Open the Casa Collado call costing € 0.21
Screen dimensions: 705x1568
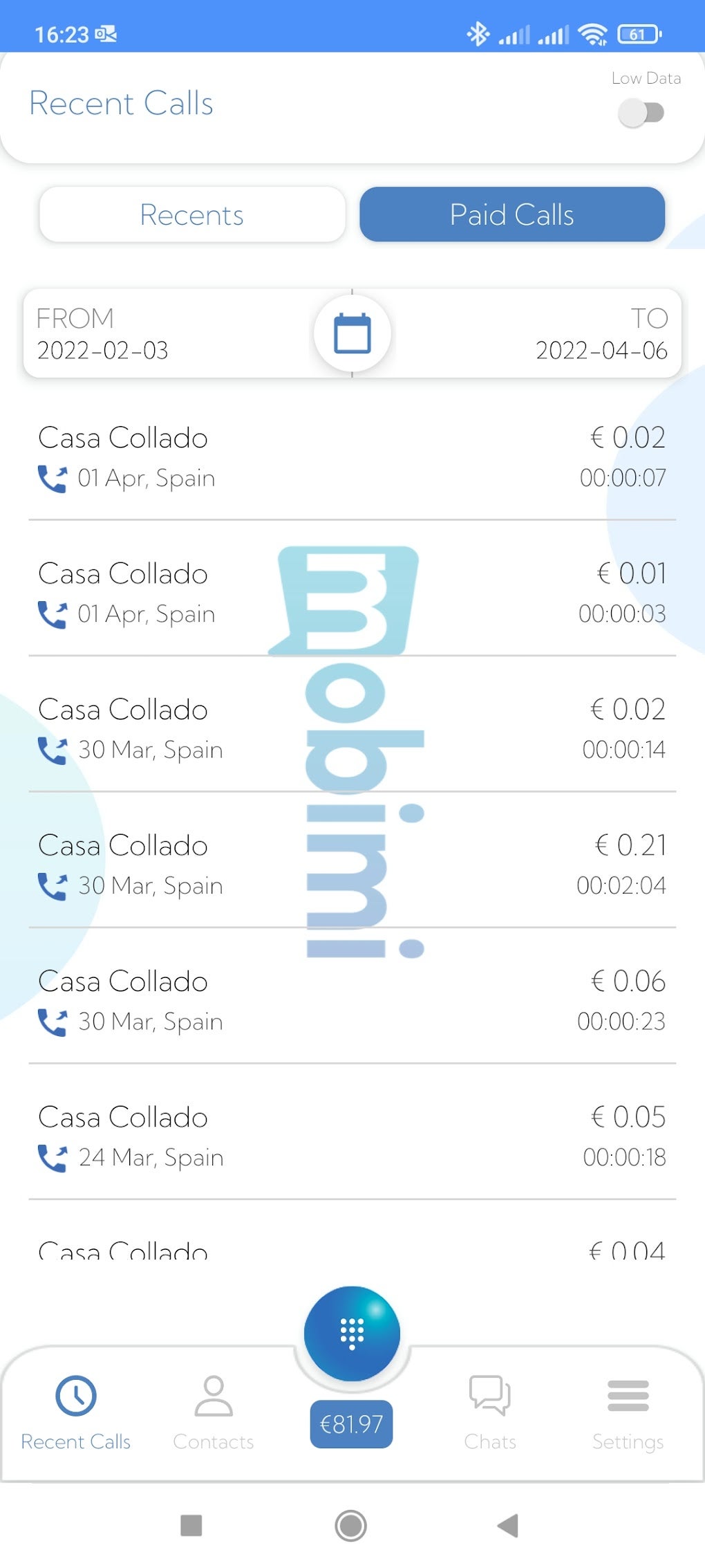coord(352,865)
